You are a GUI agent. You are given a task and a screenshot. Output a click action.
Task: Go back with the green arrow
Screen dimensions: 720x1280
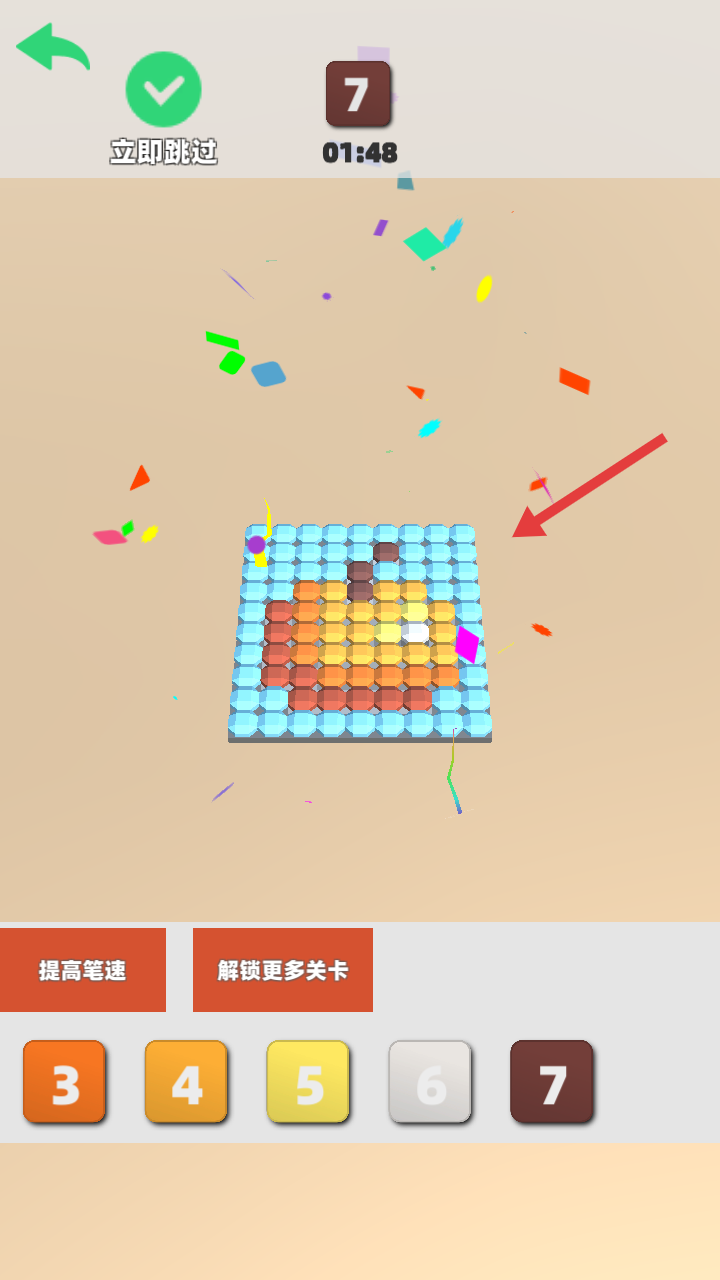[52, 47]
